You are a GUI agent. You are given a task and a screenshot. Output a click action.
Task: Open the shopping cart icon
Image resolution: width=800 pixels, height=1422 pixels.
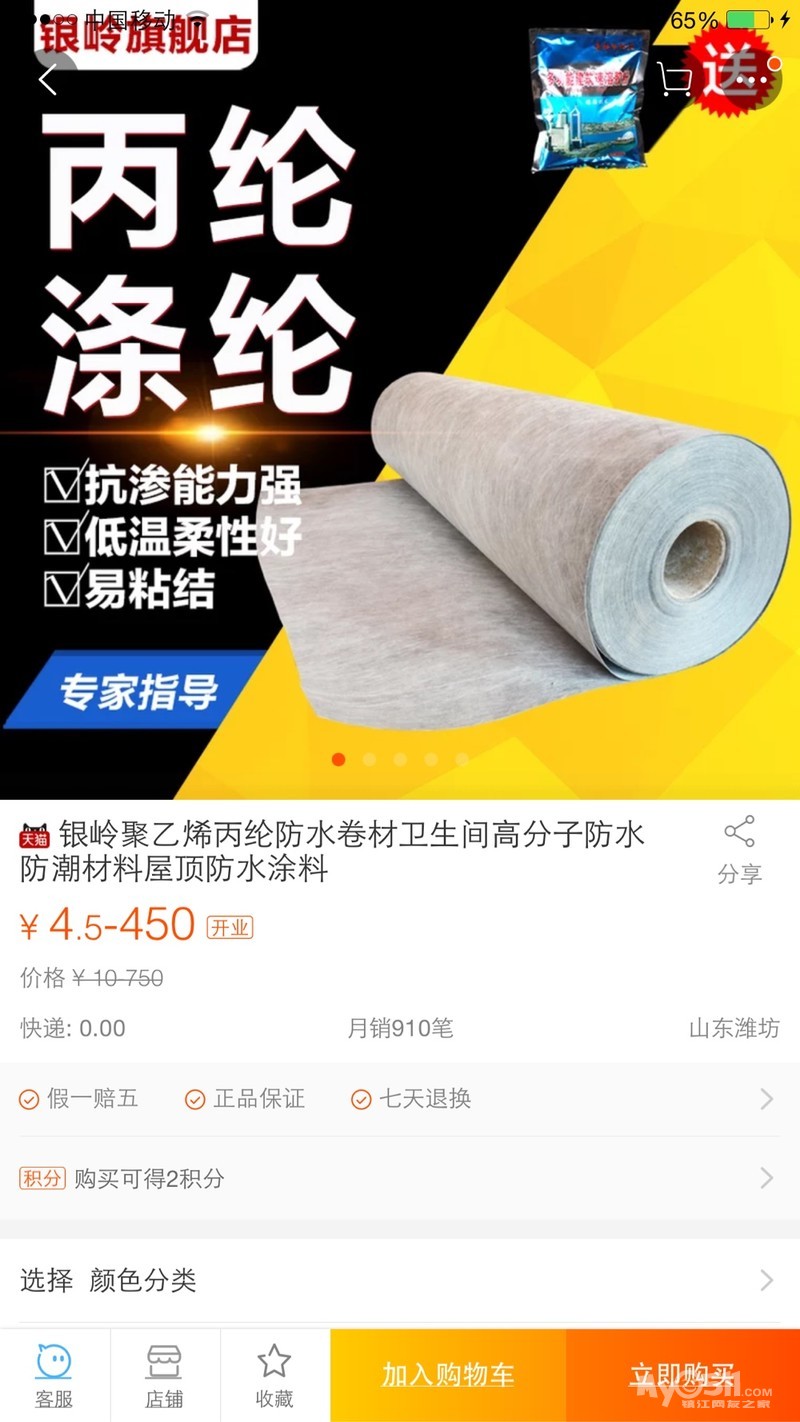(676, 79)
